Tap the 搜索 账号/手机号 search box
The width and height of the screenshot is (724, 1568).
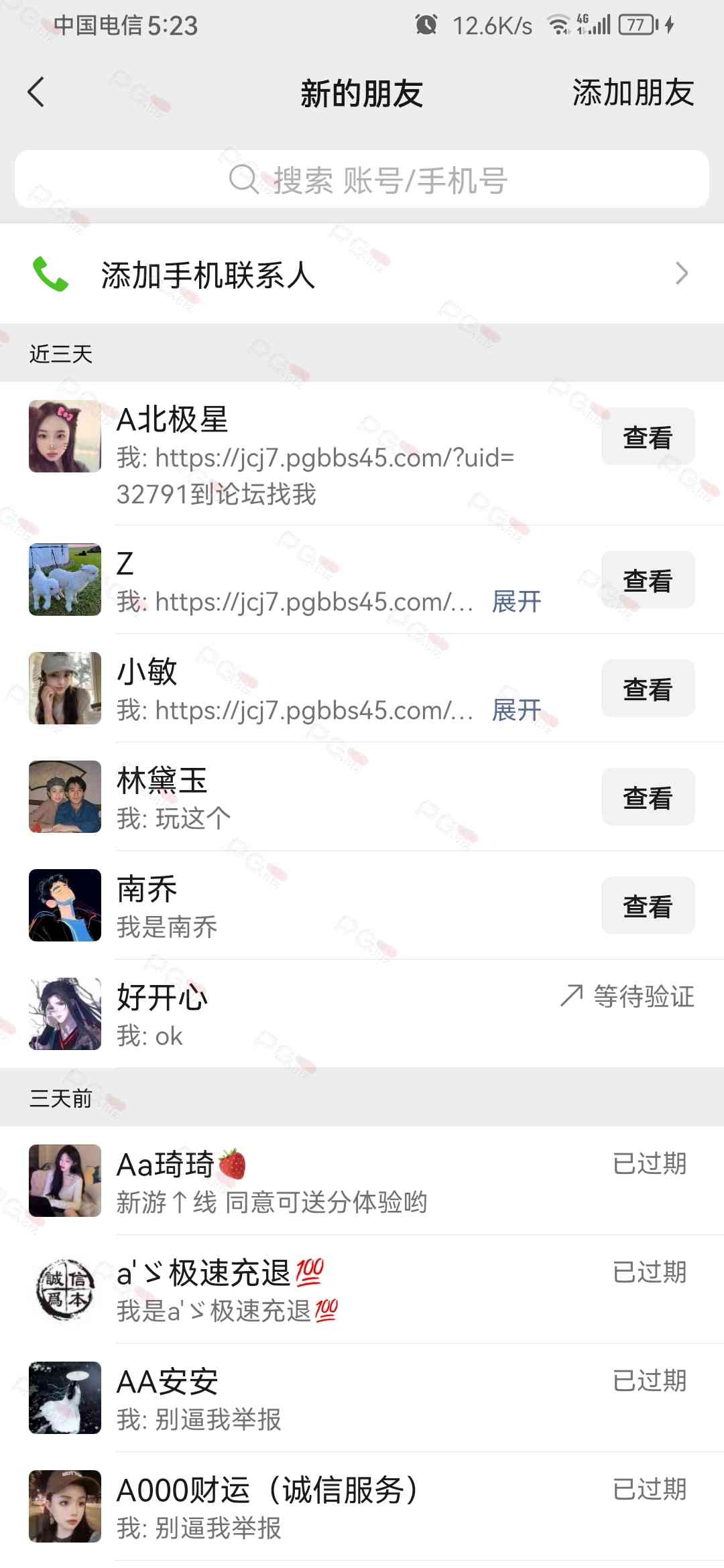[362, 180]
